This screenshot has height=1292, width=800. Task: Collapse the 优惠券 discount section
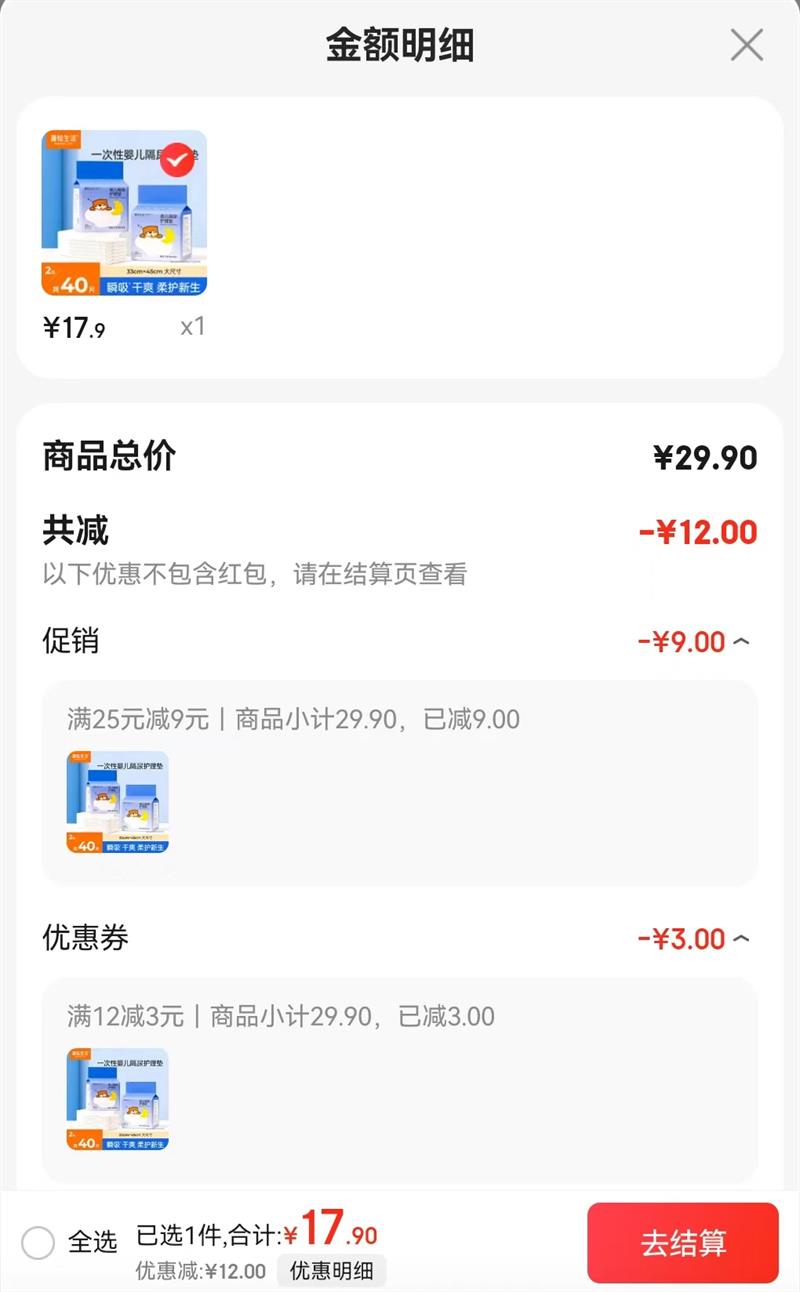(741, 939)
